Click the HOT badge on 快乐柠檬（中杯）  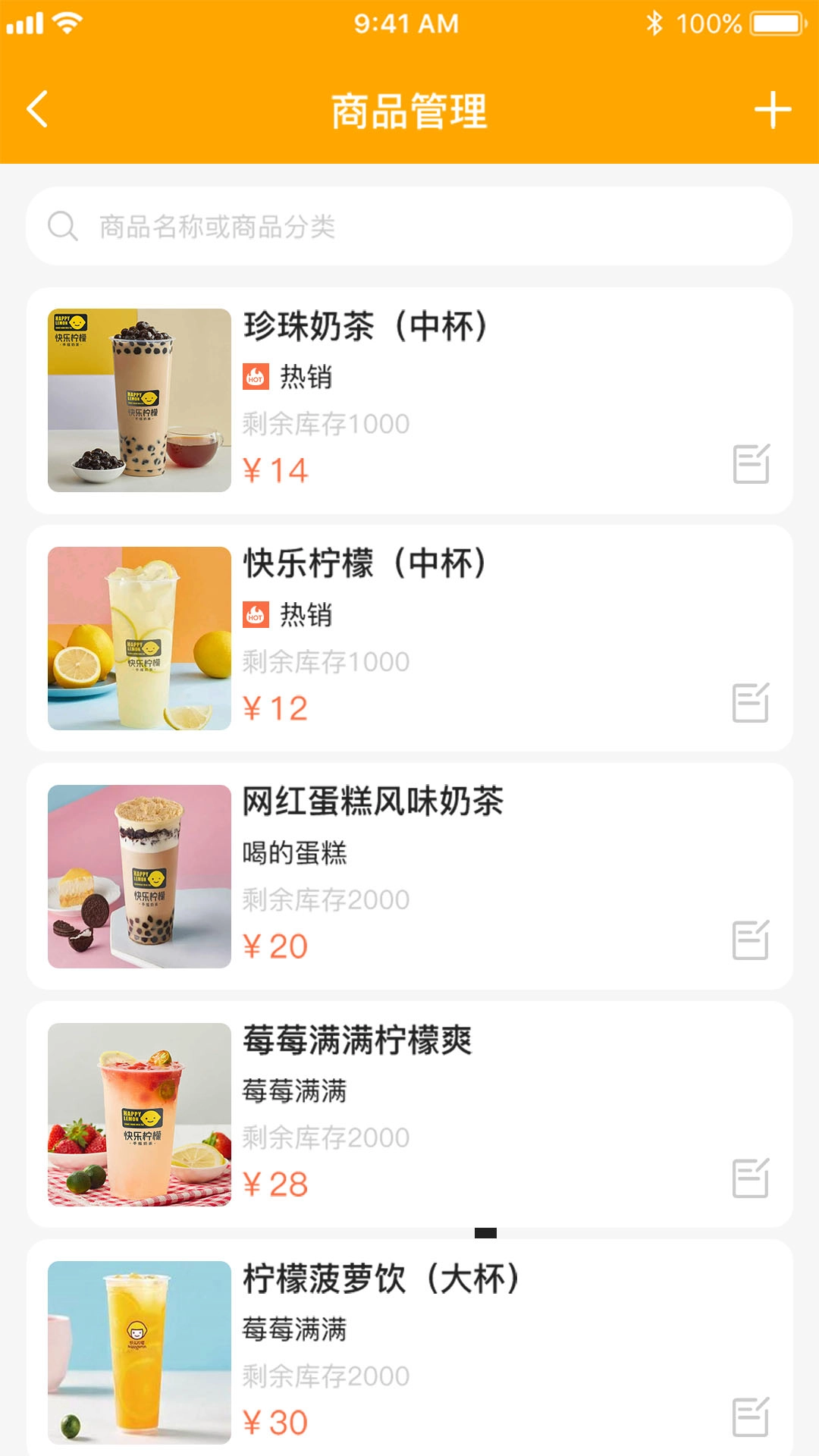[x=255, y=616]
